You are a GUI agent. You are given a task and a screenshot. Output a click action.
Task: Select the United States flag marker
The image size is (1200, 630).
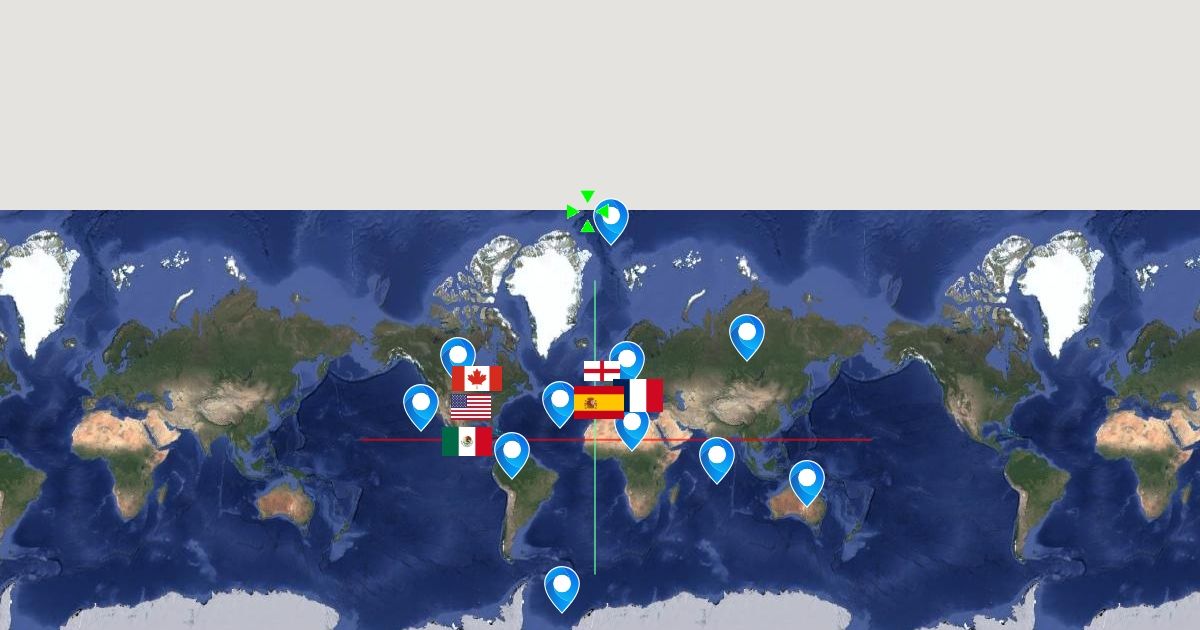[470, 406]
